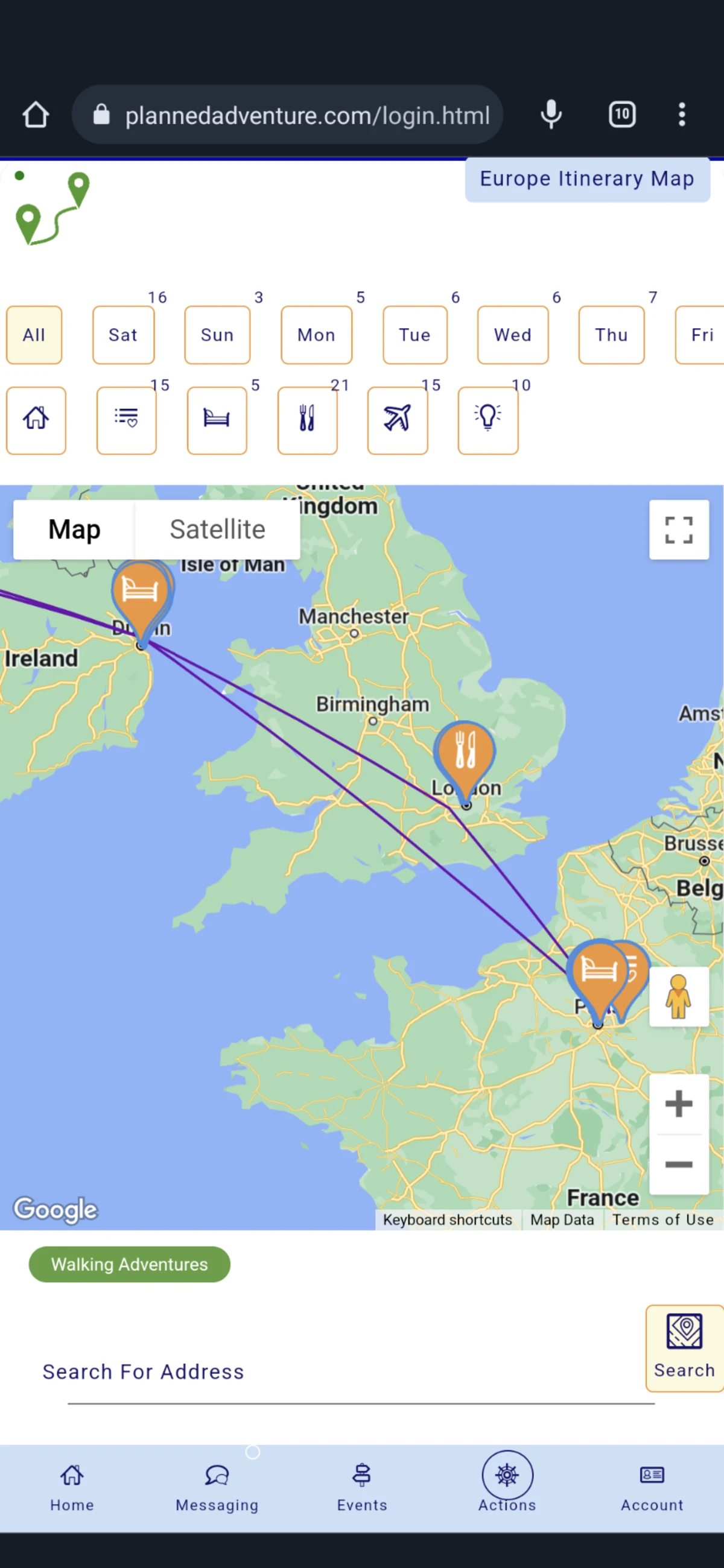Filter itinerary by Mon
The image size is (724, 1568).
[x=316, y=335]
